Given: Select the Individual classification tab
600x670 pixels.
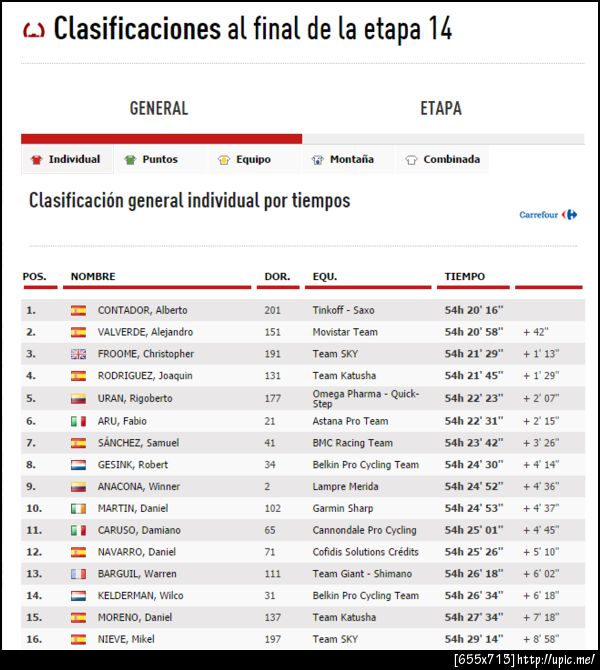Looking at the screenshot, I should 66,159.
